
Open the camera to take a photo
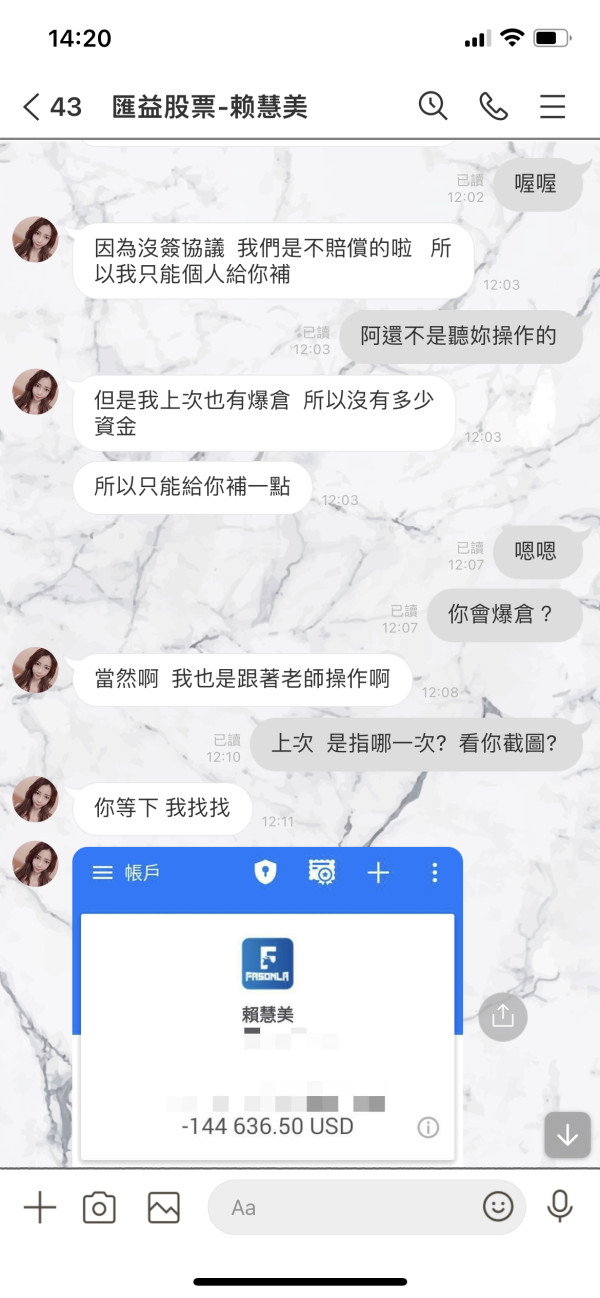coord(99,1208)
